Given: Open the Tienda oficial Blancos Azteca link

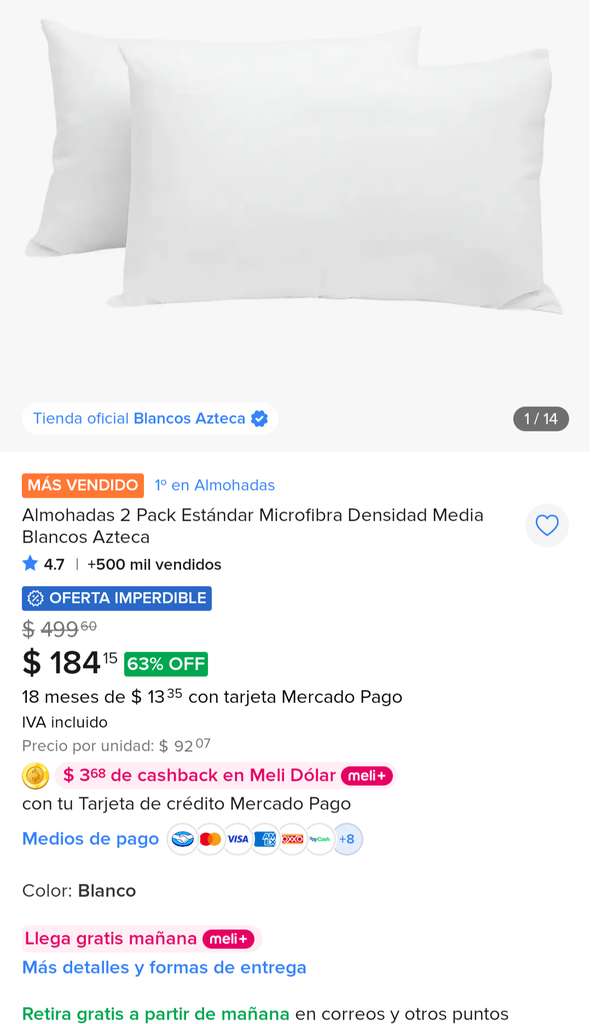Looking at the screenshot, I should 150,419.
